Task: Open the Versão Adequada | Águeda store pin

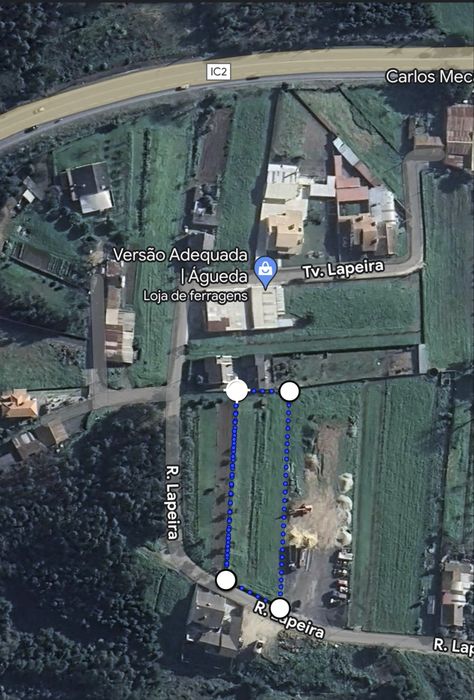Action: (x=266, y=271)
